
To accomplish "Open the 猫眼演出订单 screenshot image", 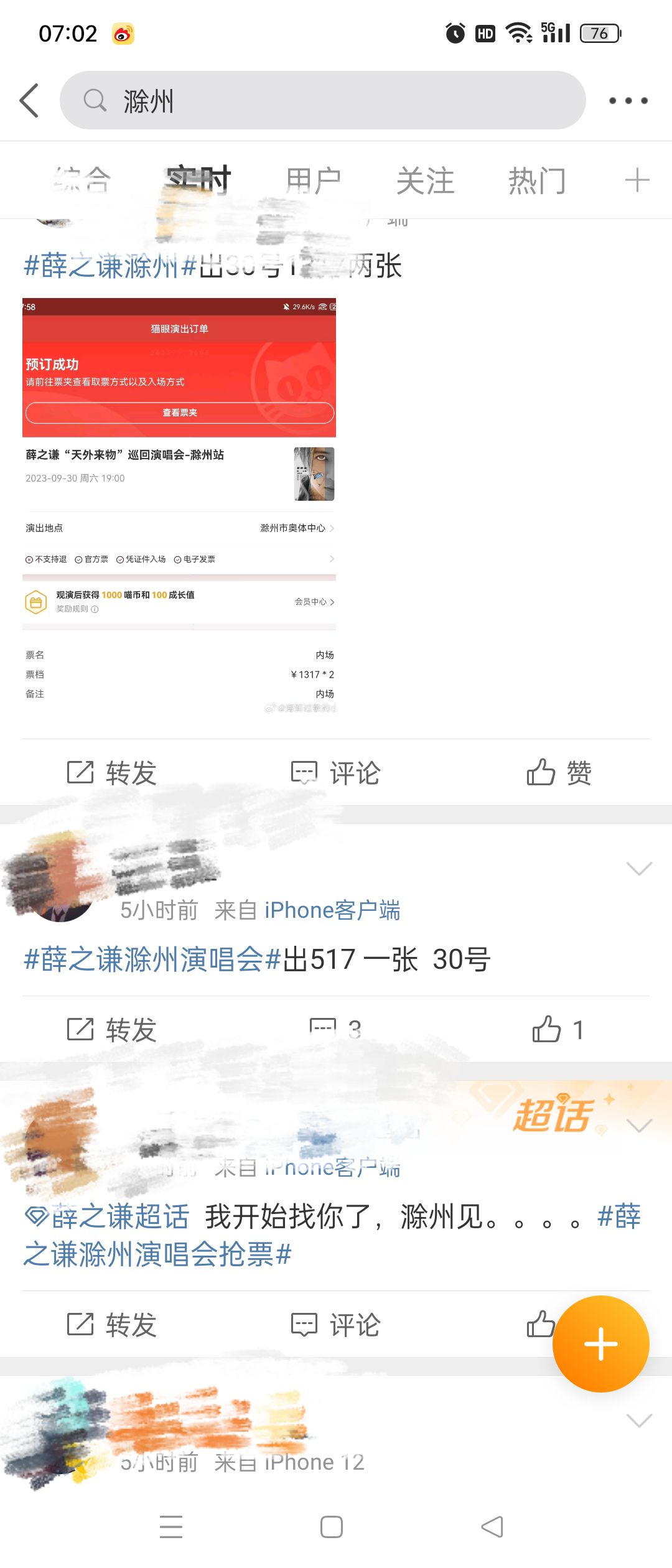I will coord(179,505).
